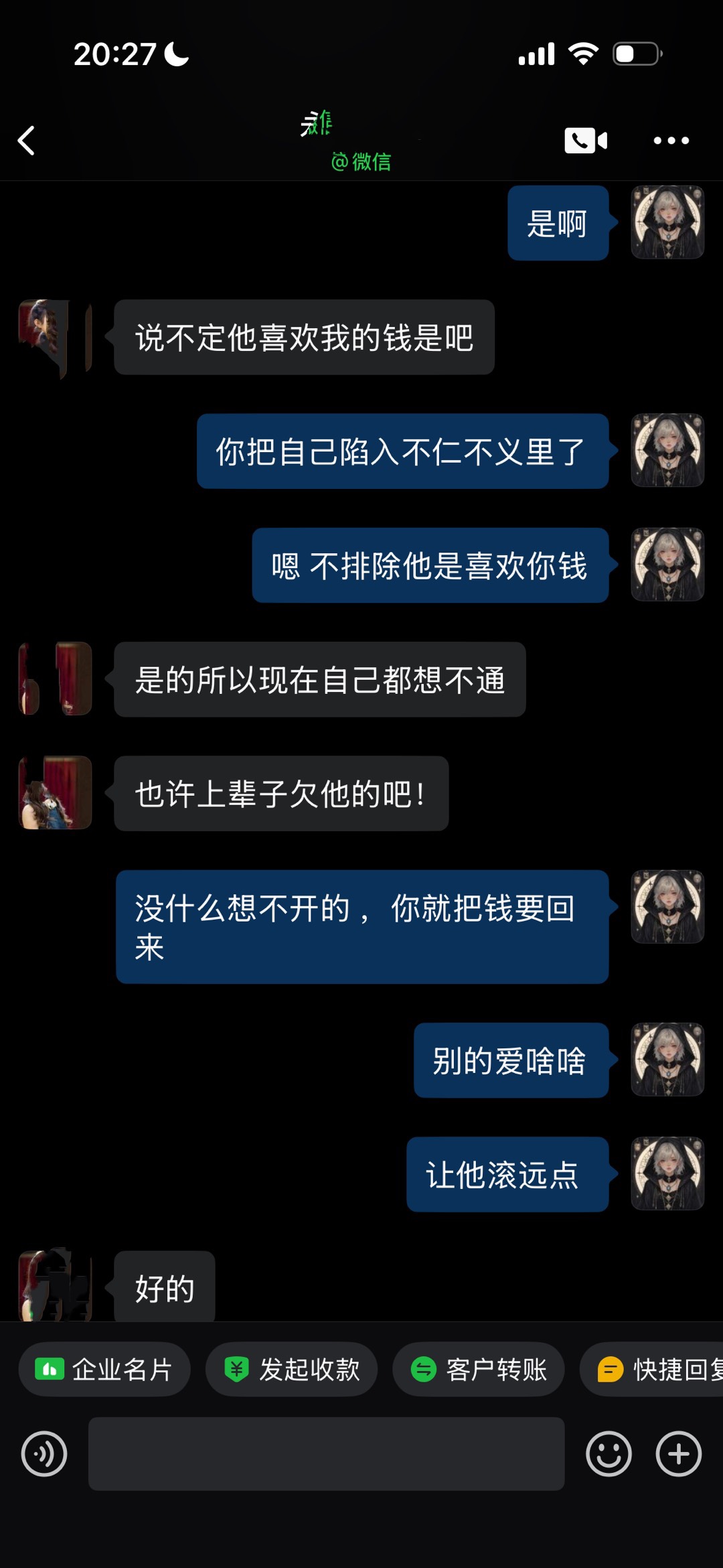Choose the 客户转账 chip
Viewport: 723px width, 1568px height.
[478, 1370]
